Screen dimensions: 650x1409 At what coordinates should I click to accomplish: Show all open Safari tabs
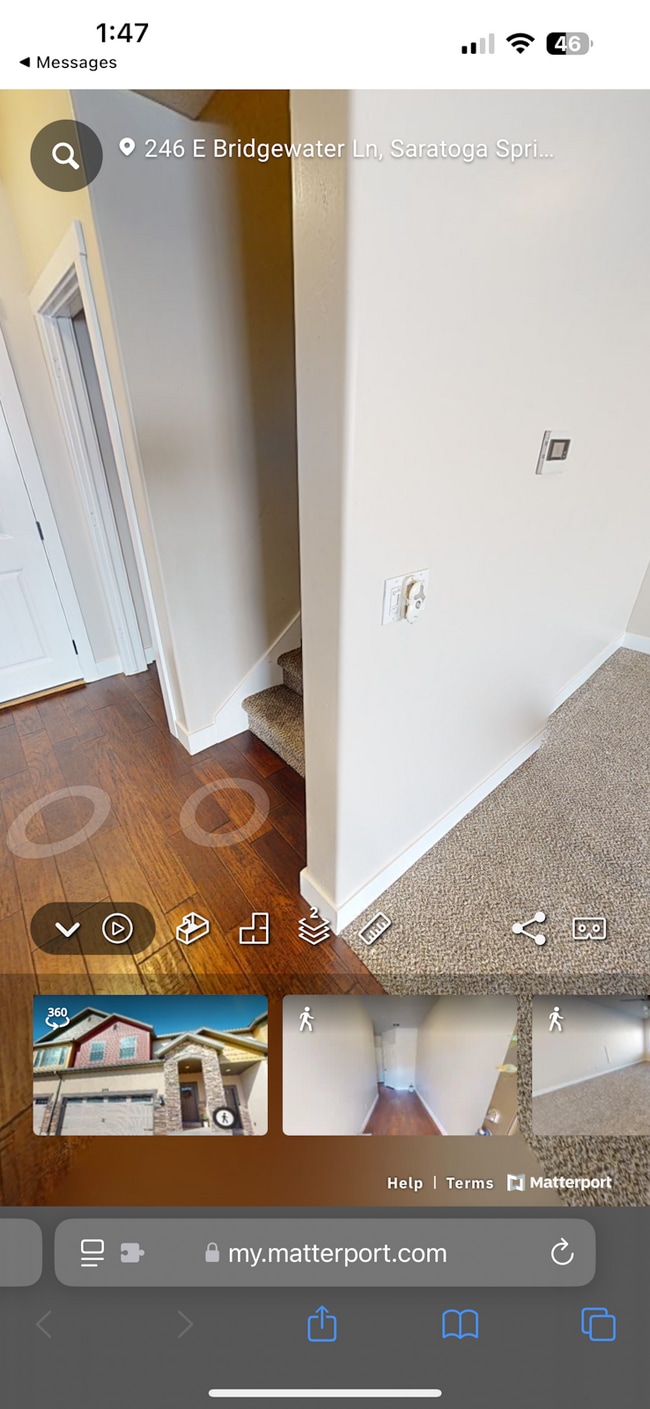click(598, 1325)
